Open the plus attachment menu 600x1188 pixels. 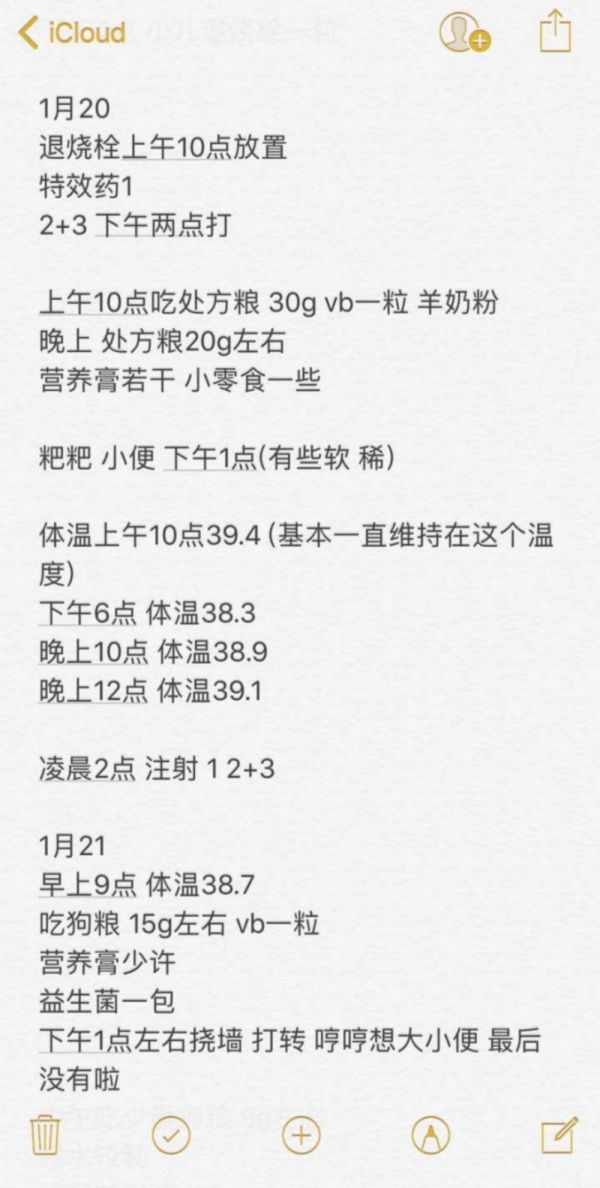[301, 1136]
